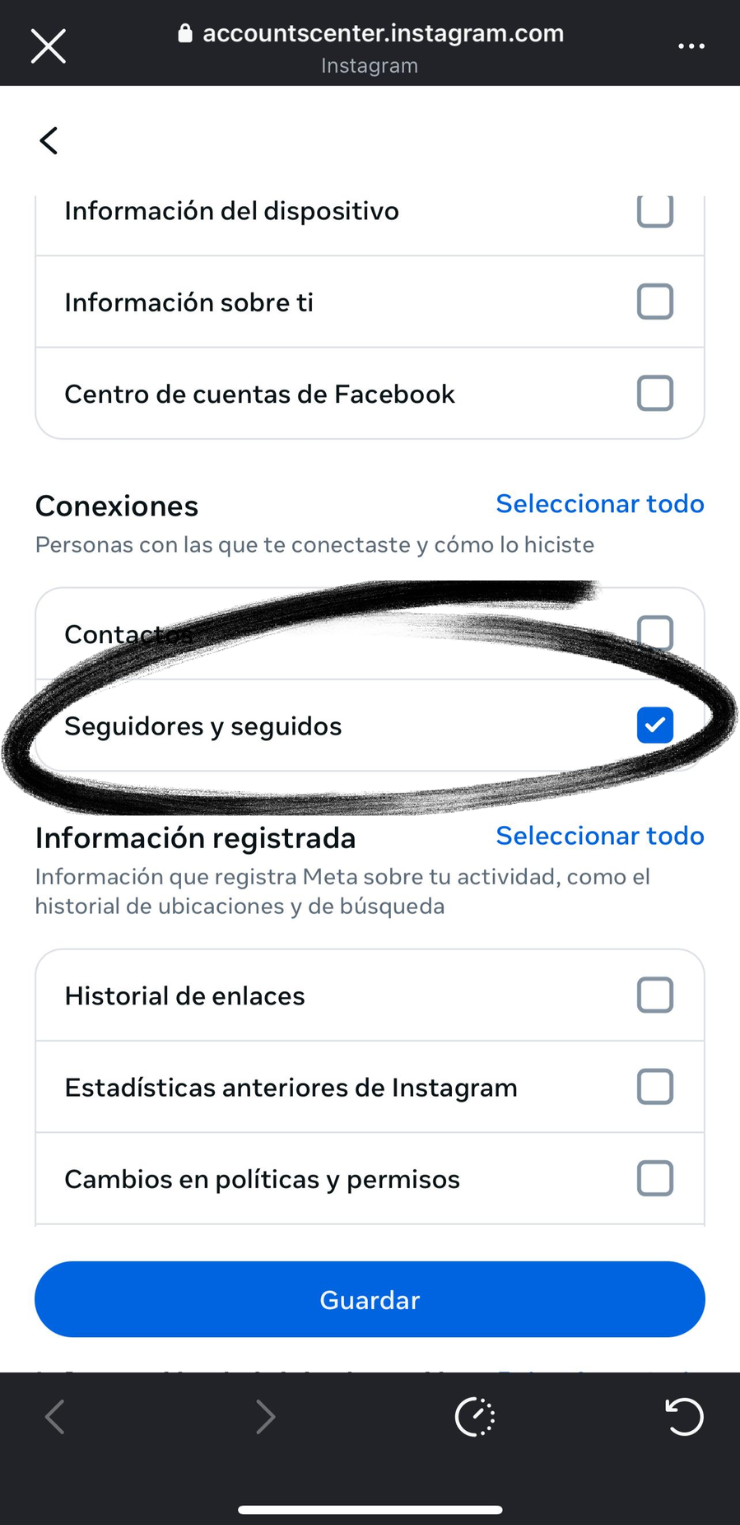Screen dimensions: 740x1525
Task: Tap Seleccionar todo for Información registrada
Action: [600, 836]
